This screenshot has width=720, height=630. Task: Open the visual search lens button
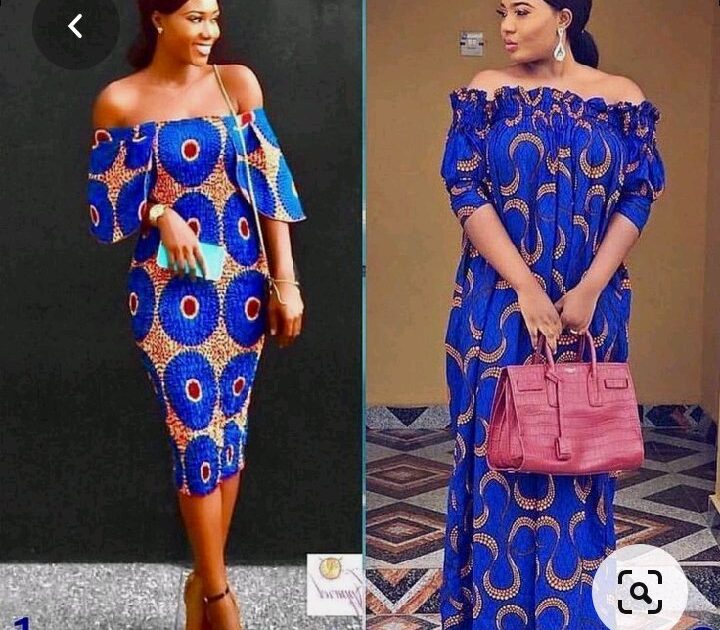(x=640, y=591)
